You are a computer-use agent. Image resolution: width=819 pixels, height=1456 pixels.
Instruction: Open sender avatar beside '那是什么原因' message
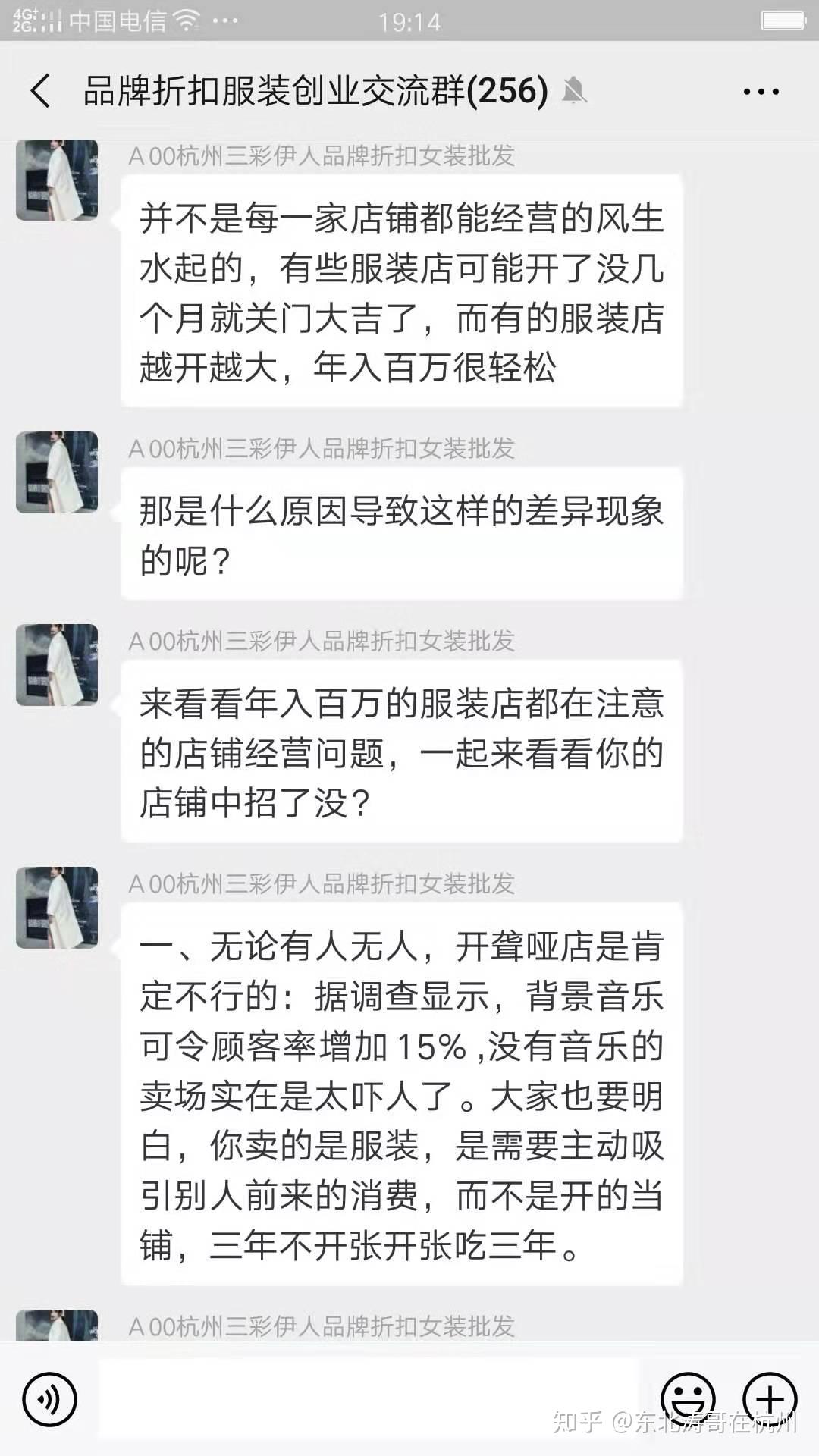(57, 472)
